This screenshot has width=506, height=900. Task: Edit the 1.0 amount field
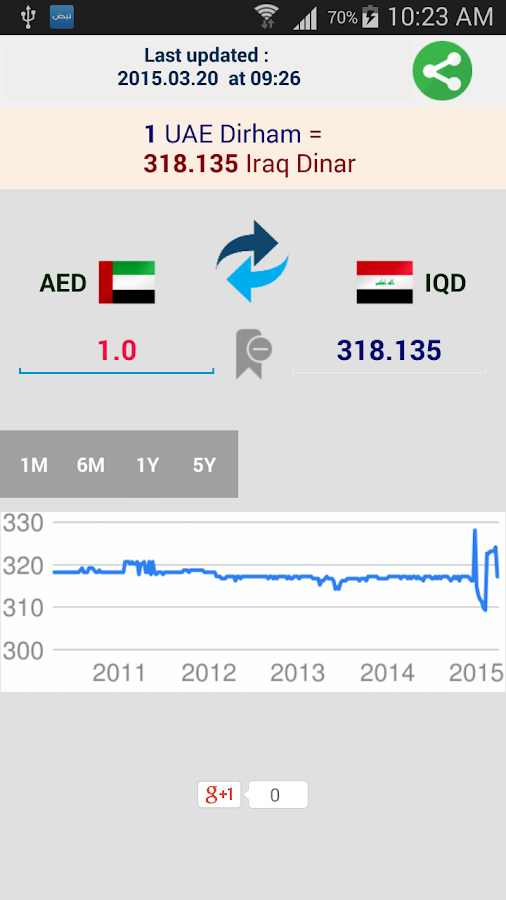click(x=116, y=351)
